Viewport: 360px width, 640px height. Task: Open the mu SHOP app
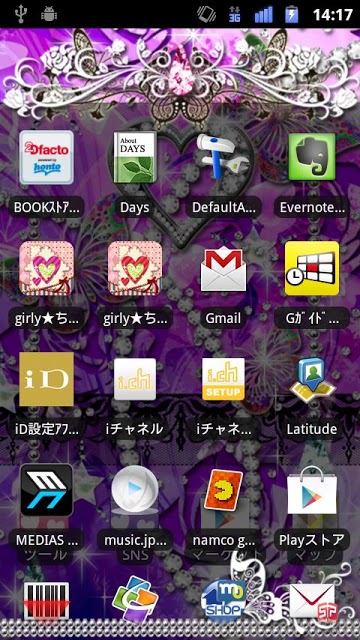(x=223, y=600)
